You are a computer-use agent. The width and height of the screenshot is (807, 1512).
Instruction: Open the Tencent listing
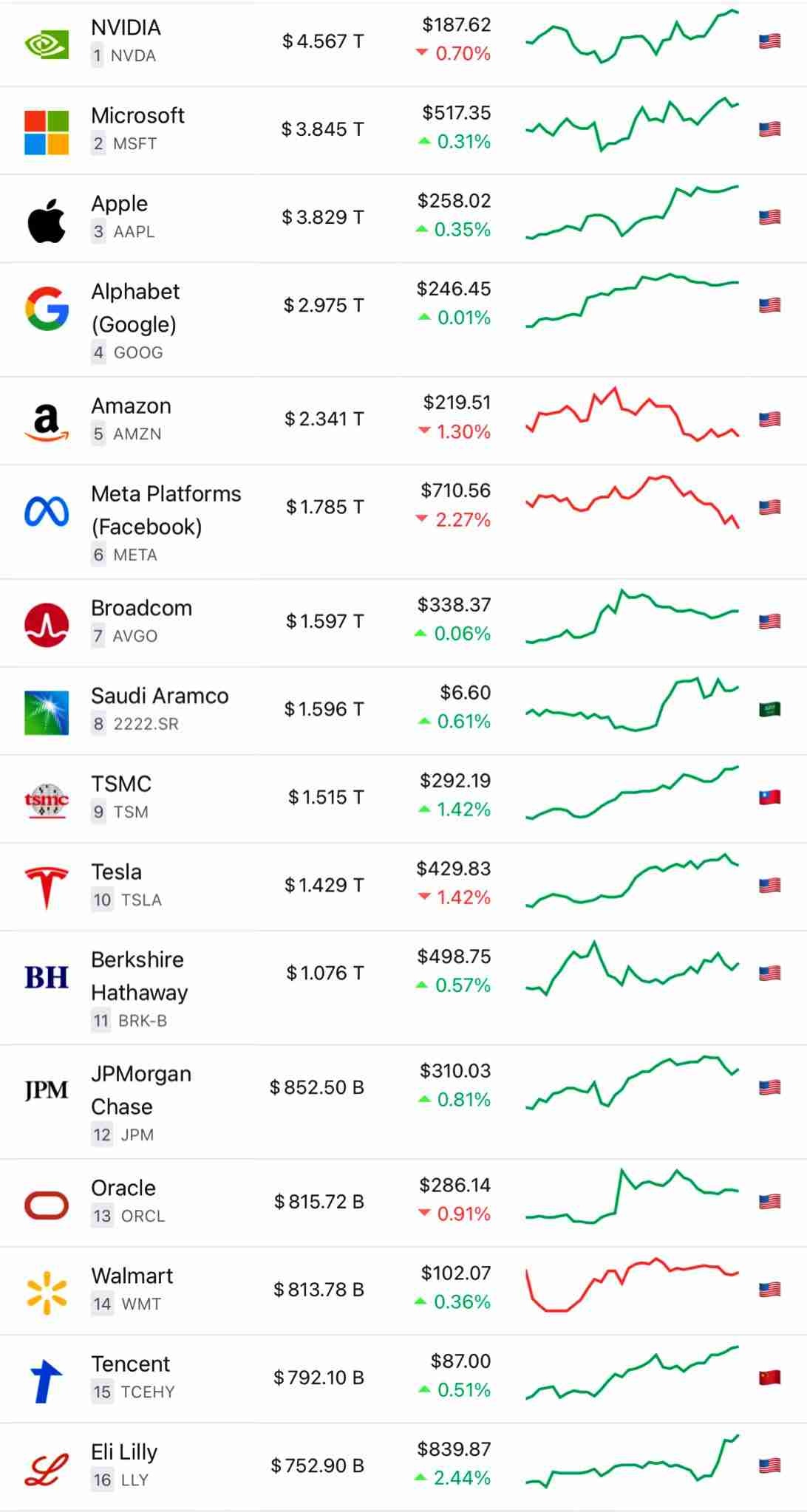tap(130, 1364)
